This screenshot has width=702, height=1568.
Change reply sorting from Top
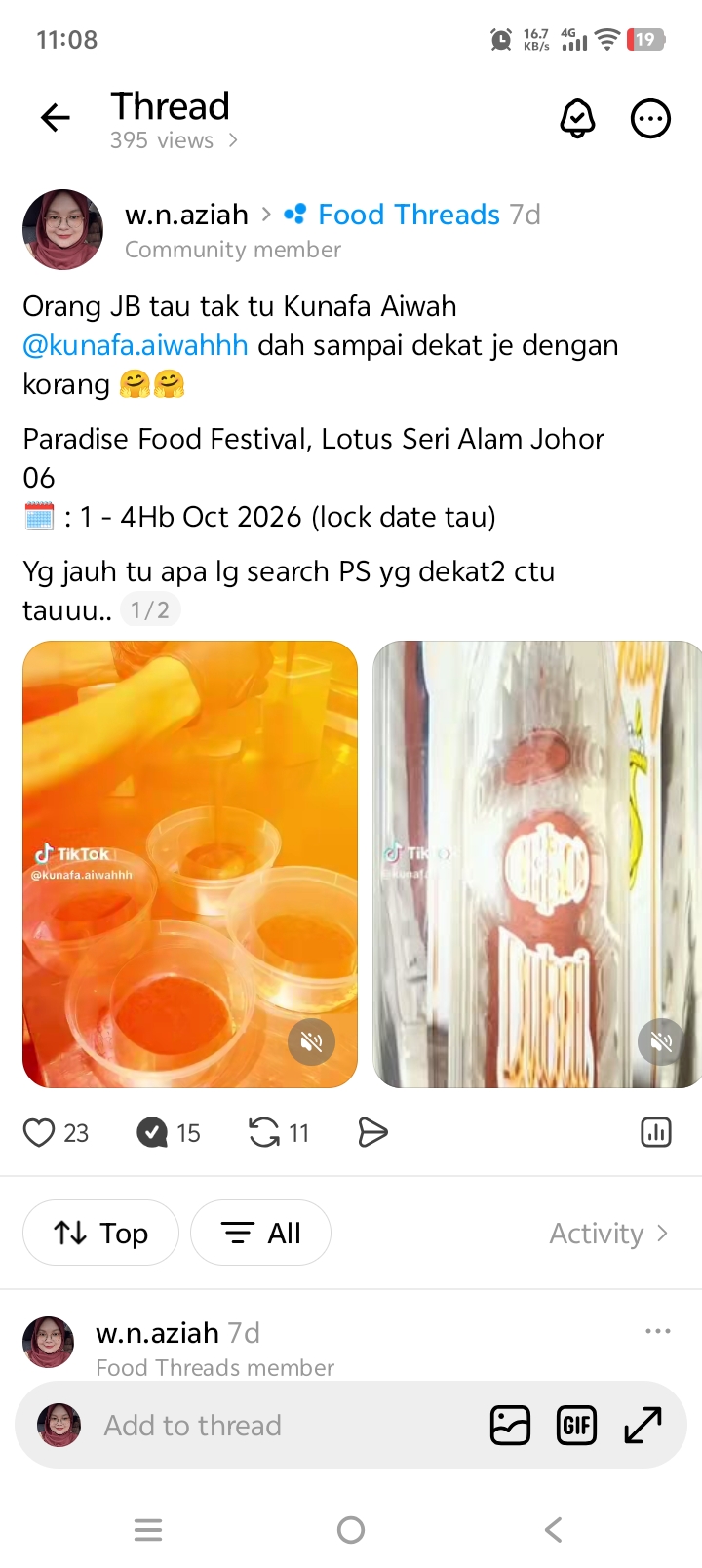tap(100, 1233)
